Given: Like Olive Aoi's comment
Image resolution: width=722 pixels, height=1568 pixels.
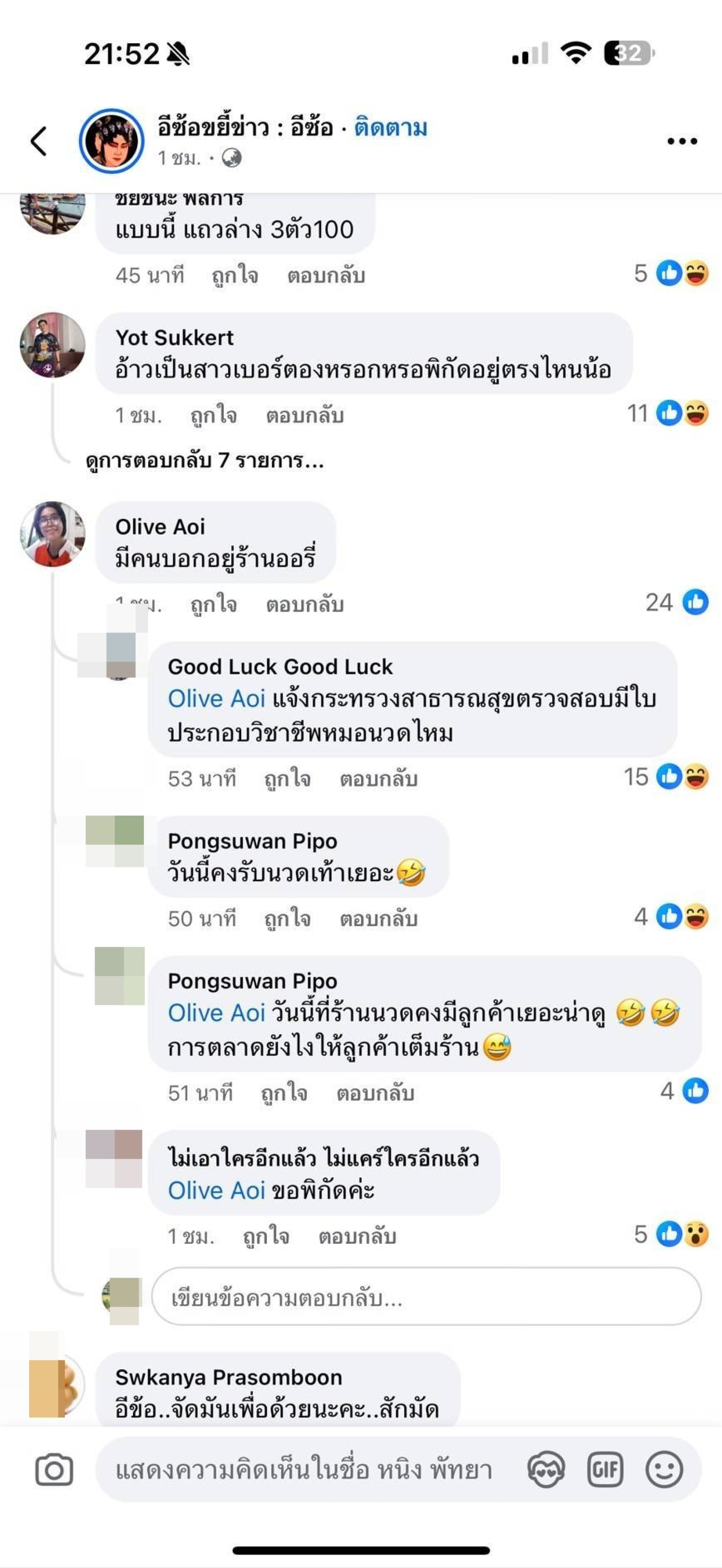Looking at the screenshot, I should (x=213, y=604).
